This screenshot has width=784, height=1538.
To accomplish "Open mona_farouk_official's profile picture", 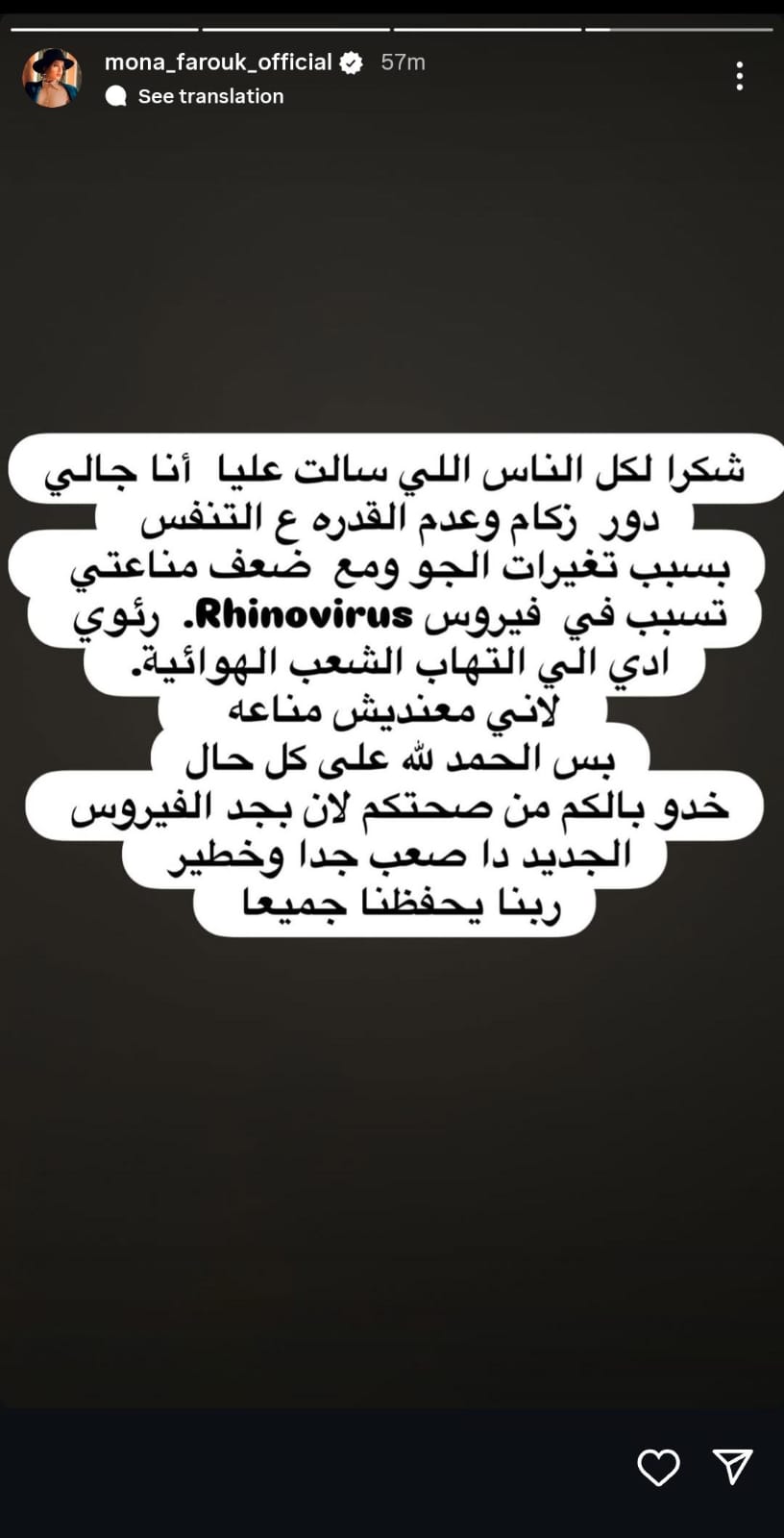I will [x=52, y=78].
